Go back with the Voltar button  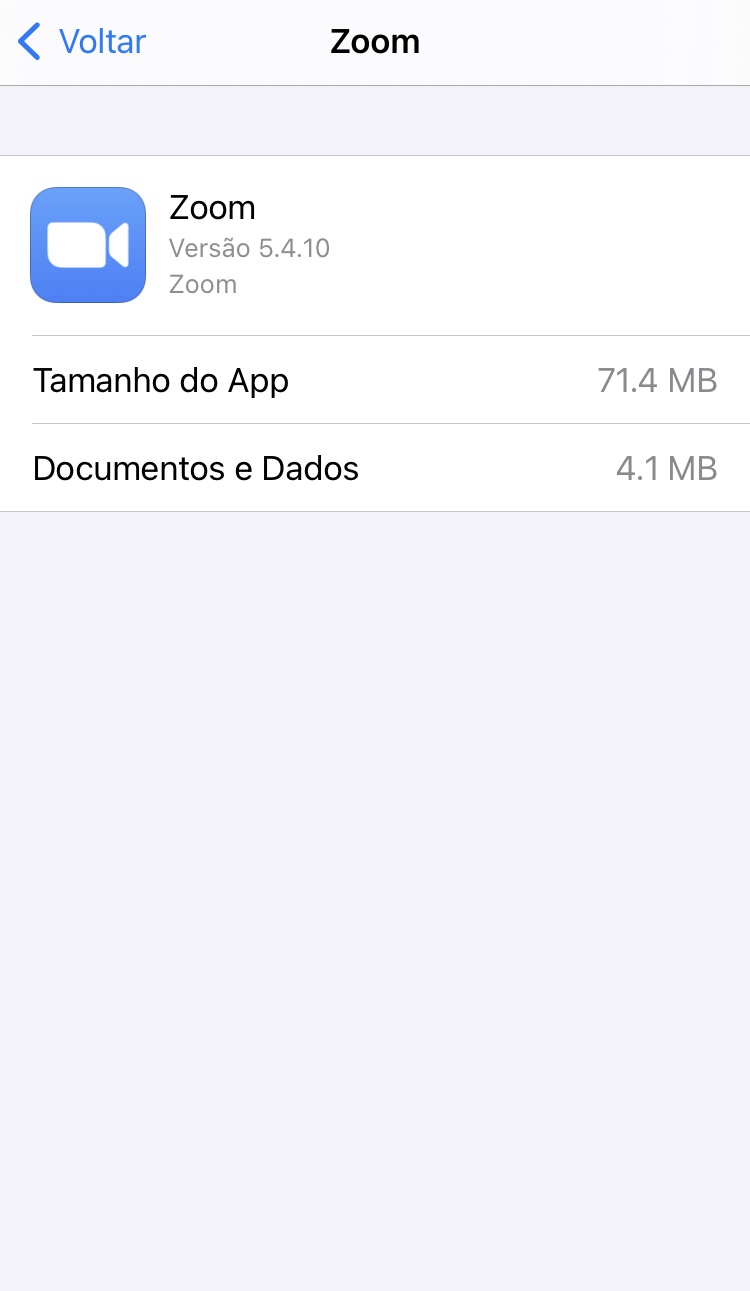[83, 42]
